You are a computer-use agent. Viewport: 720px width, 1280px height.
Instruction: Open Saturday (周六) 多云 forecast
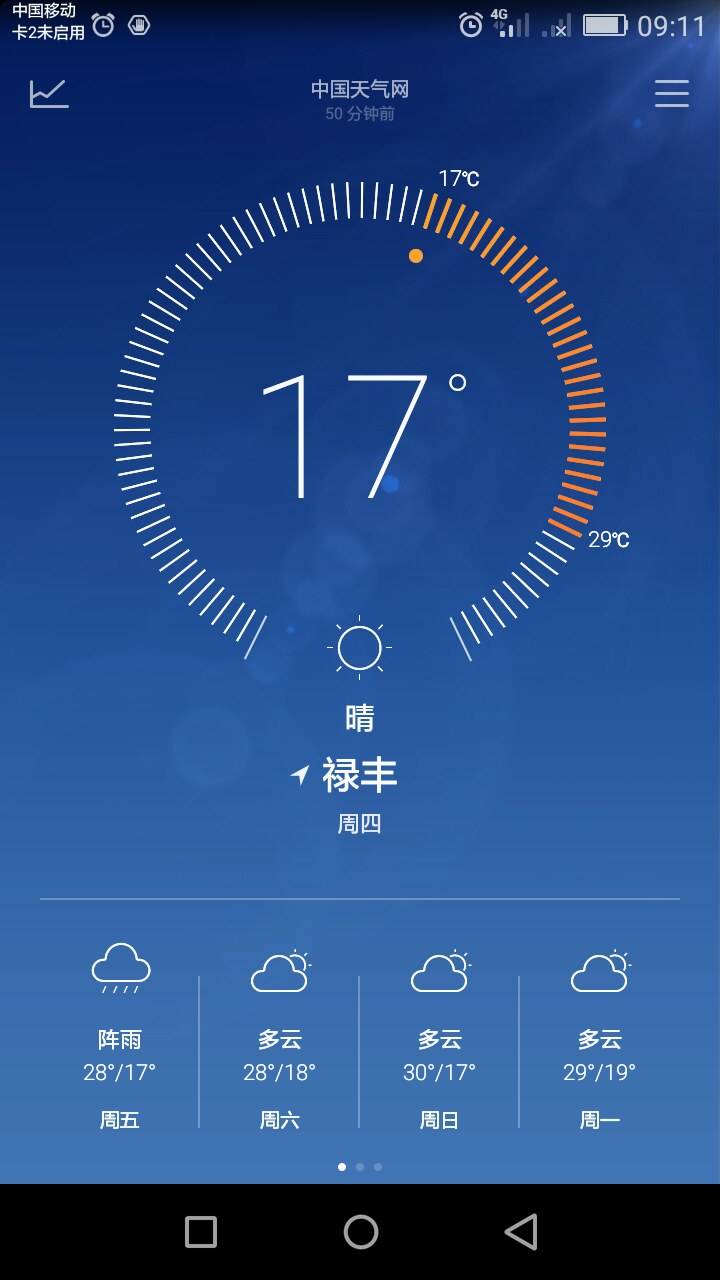[280, 1035]
